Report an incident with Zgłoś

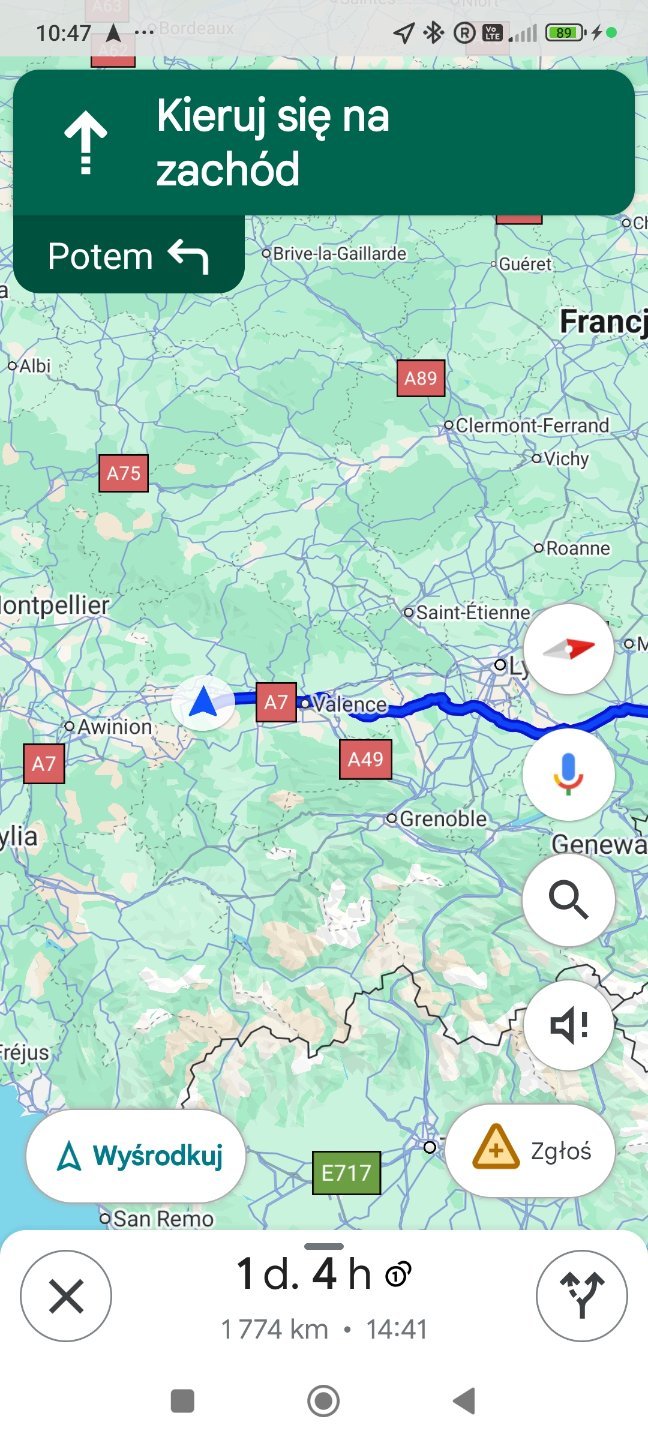click(x=530, y=1151)
